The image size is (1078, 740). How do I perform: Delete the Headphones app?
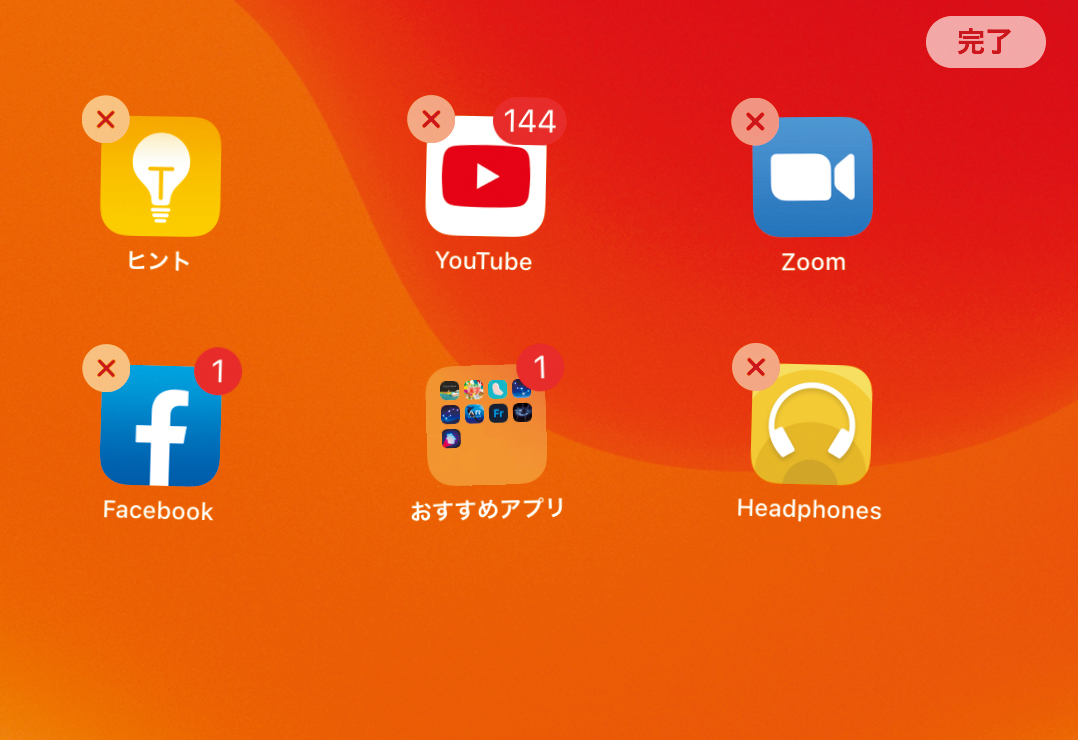(756, 367)
